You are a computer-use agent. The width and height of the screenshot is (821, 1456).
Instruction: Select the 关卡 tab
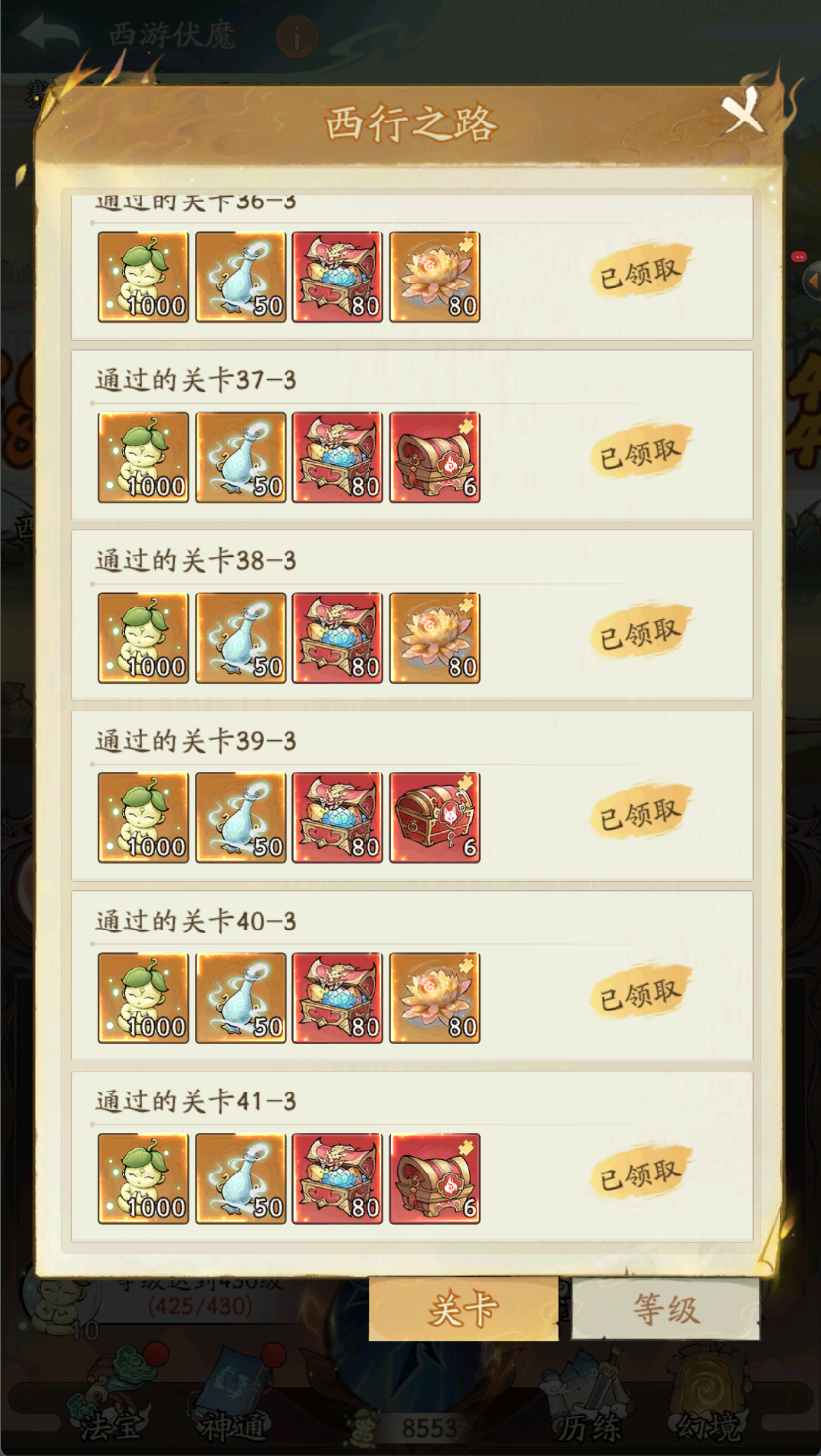pyautogui.click(x=463, y=1310)
